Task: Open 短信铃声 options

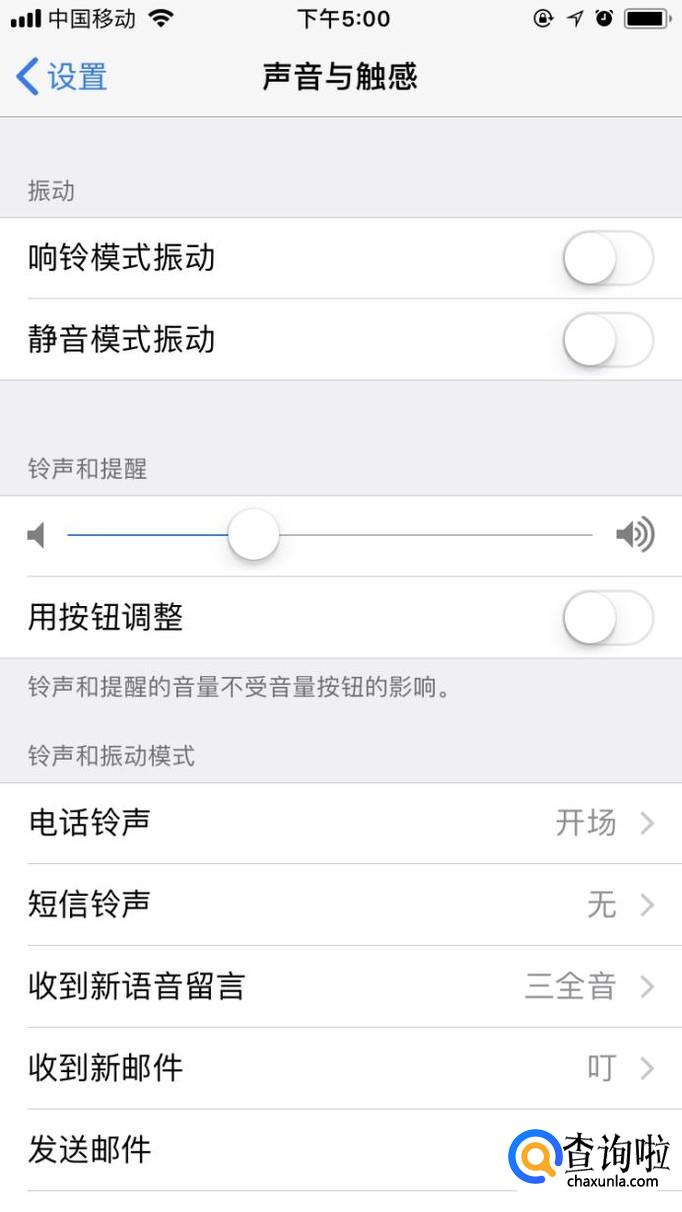Action: point(341,905)
